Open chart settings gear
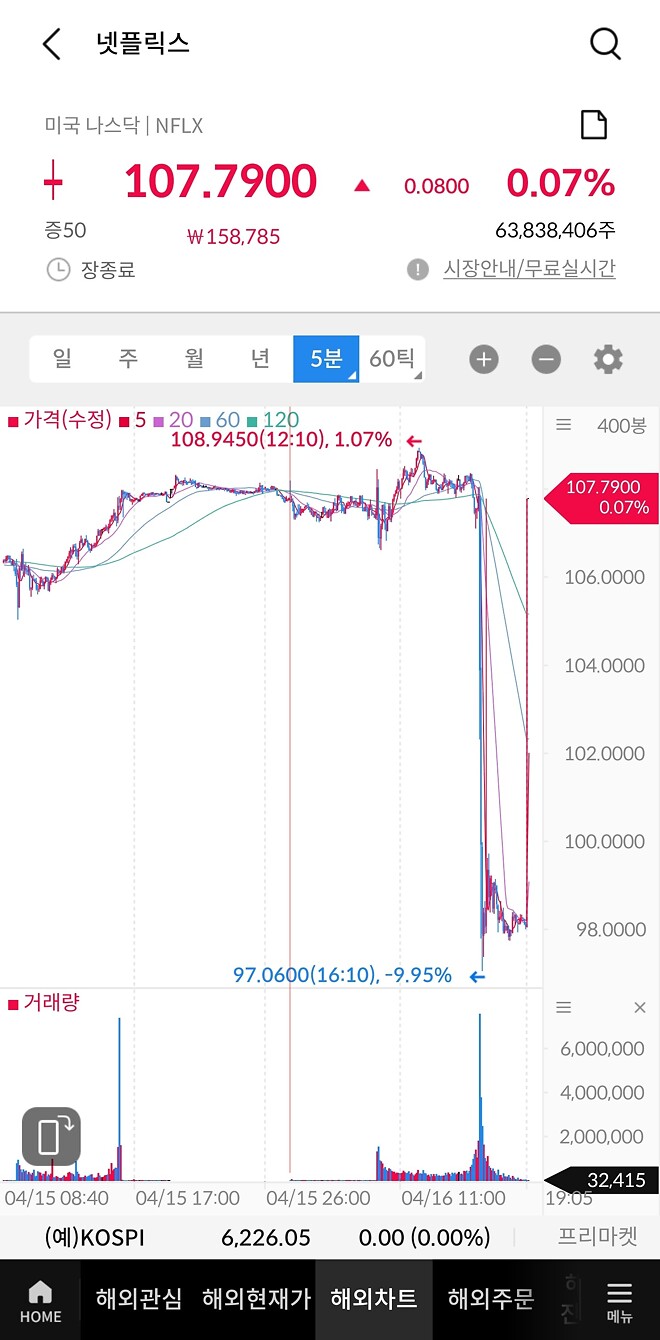Viewport: 660px width, 1340px height. tap(608, 360)
